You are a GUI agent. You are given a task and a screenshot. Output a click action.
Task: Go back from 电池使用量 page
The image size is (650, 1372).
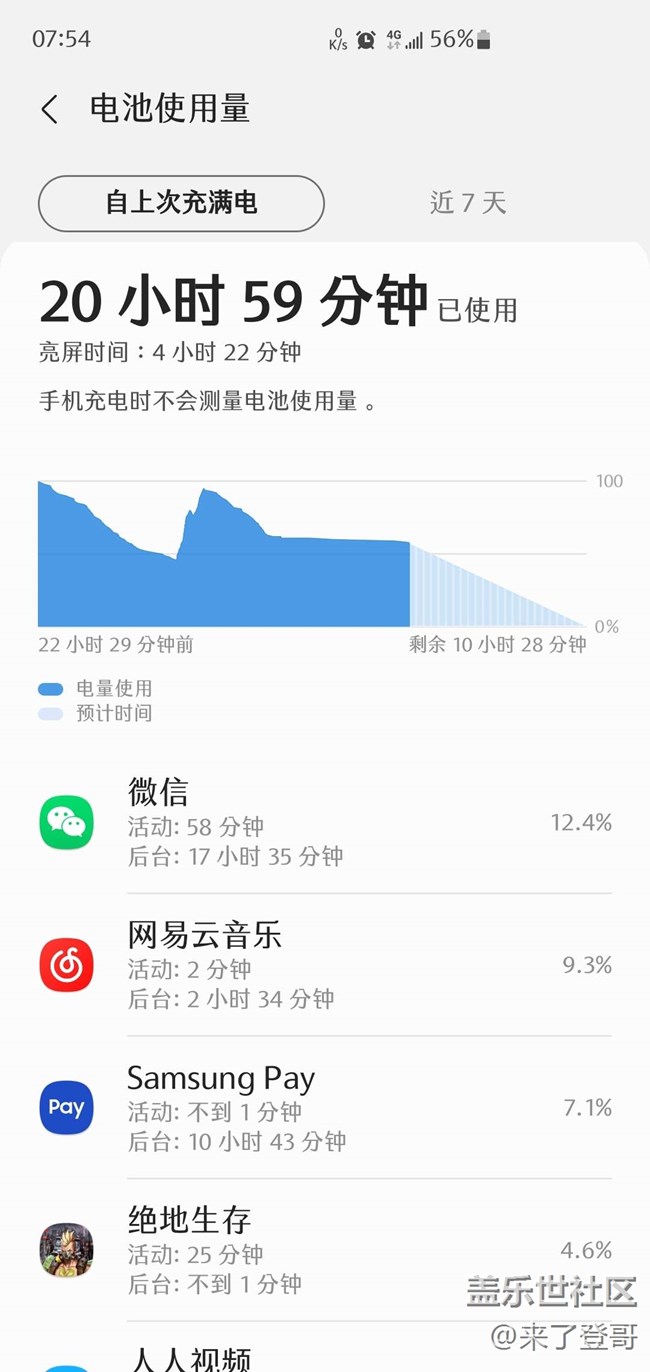[50, 109]
